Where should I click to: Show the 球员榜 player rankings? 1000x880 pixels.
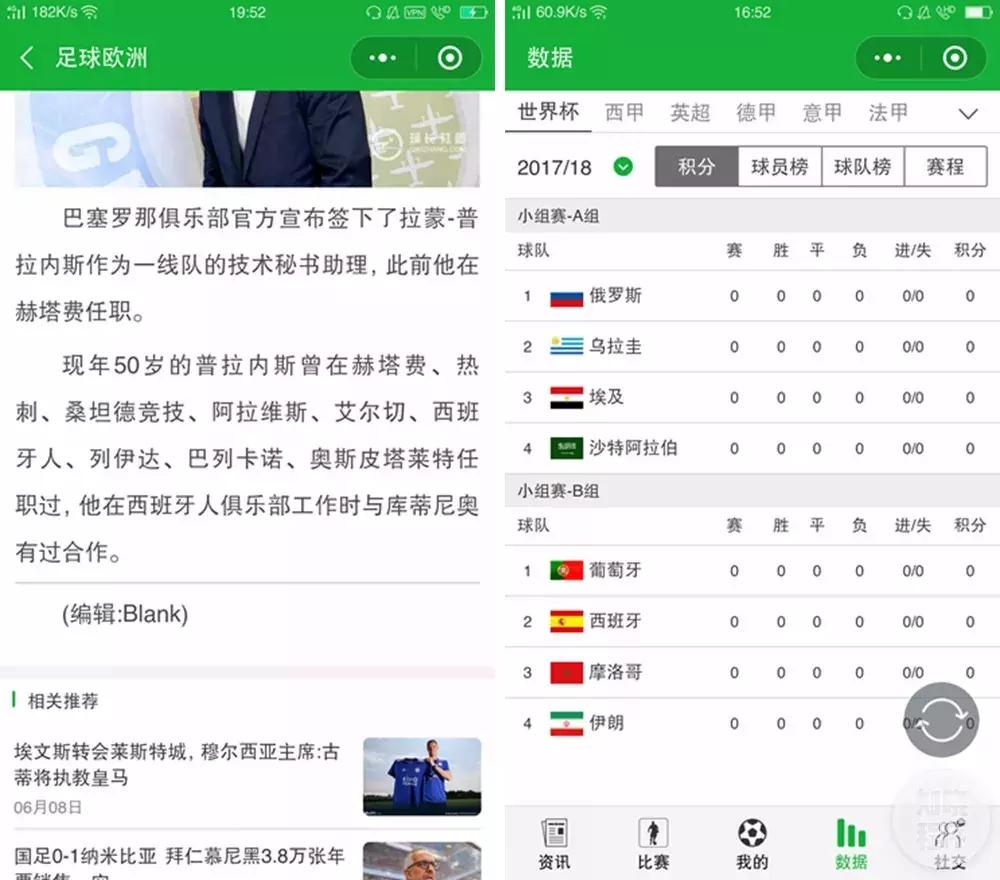(x=779, y=167)
